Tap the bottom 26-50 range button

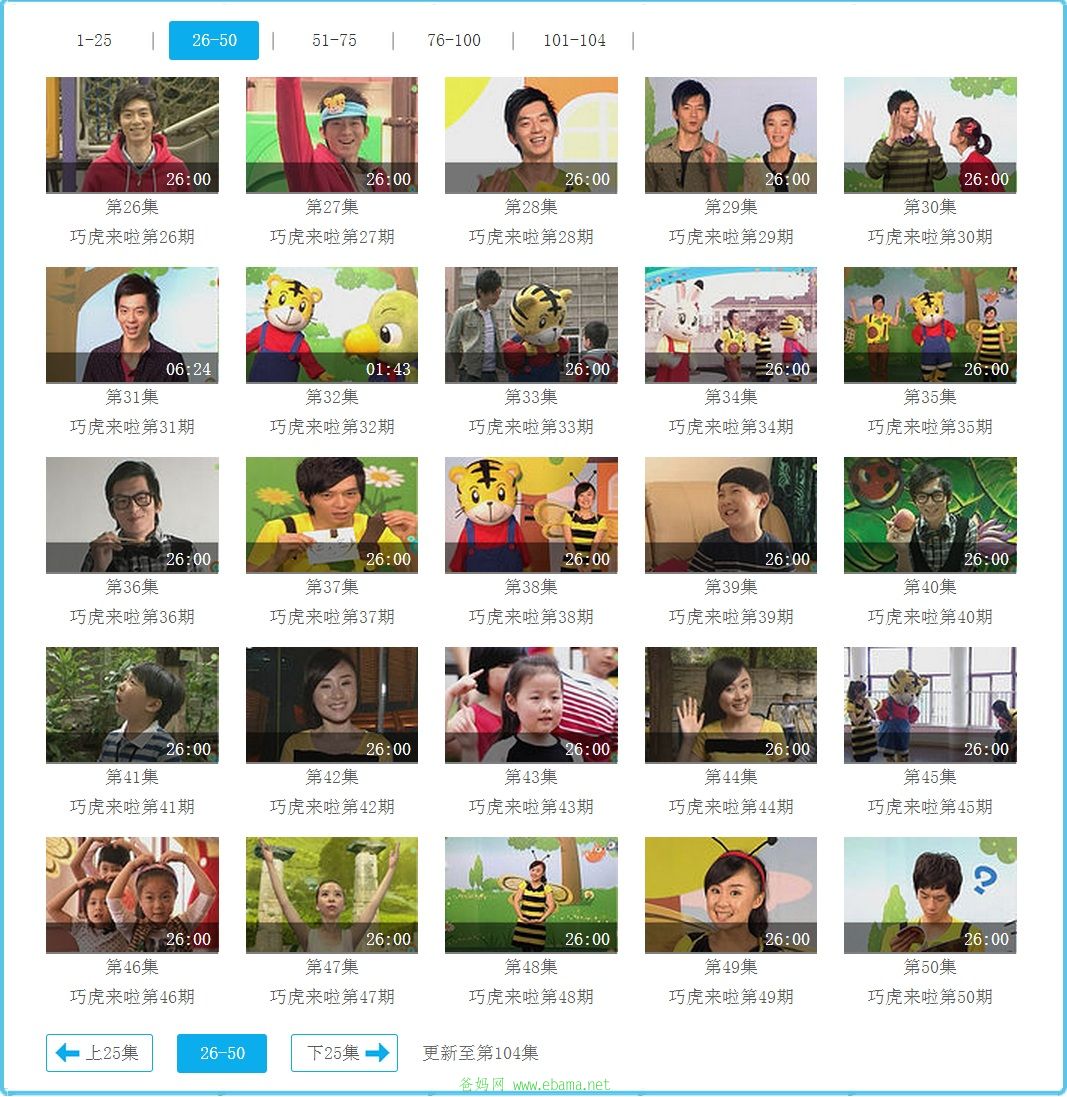point(222,1053)
